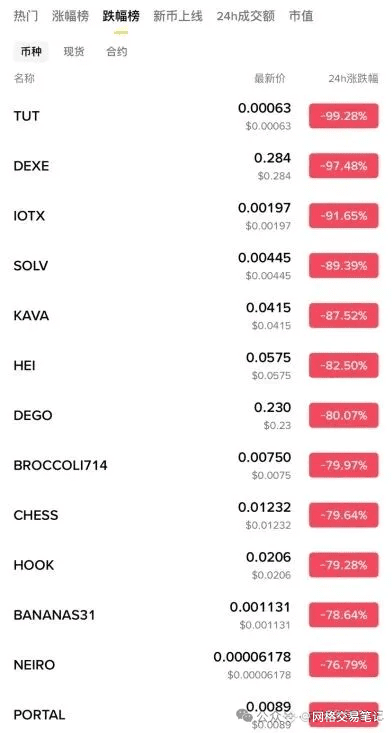Image resolution: width=392 pixels, height=733 pixels.
Task: Select the 新币上线 tab
Action: click(178, 16)
